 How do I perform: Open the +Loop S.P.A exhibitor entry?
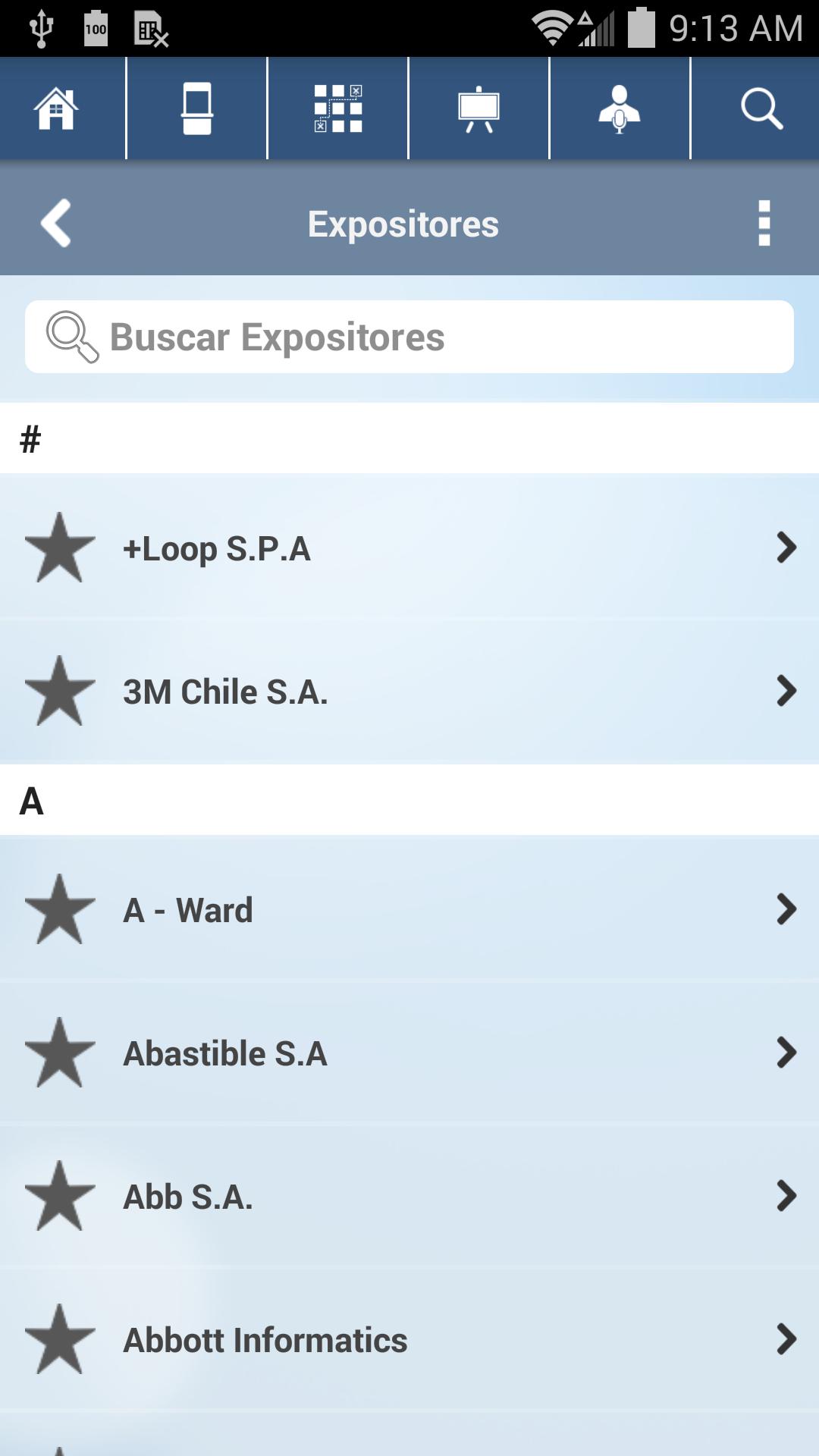pos(409,548)
